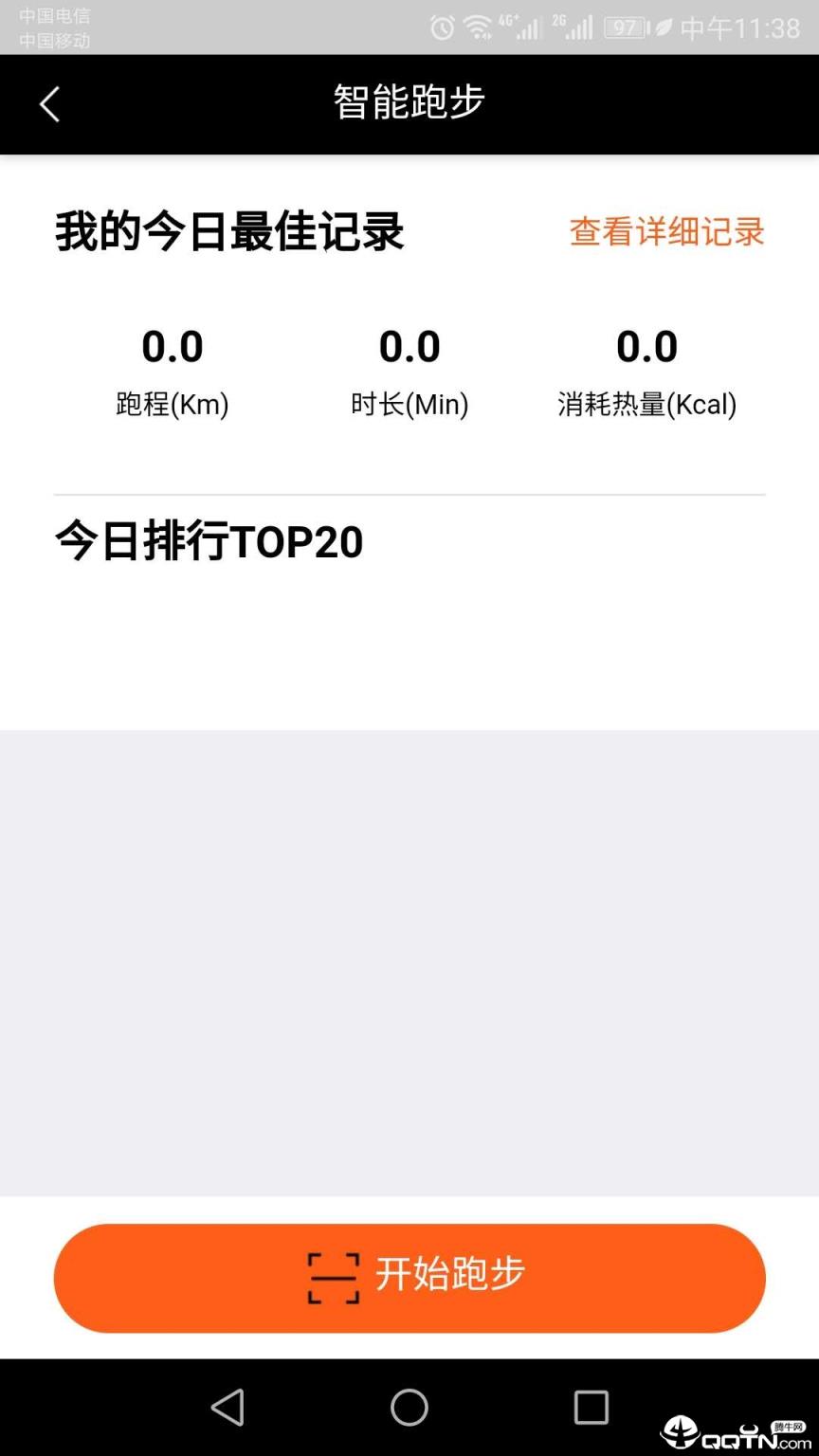Click the clock showing 中午11:38

pos(740,27)
